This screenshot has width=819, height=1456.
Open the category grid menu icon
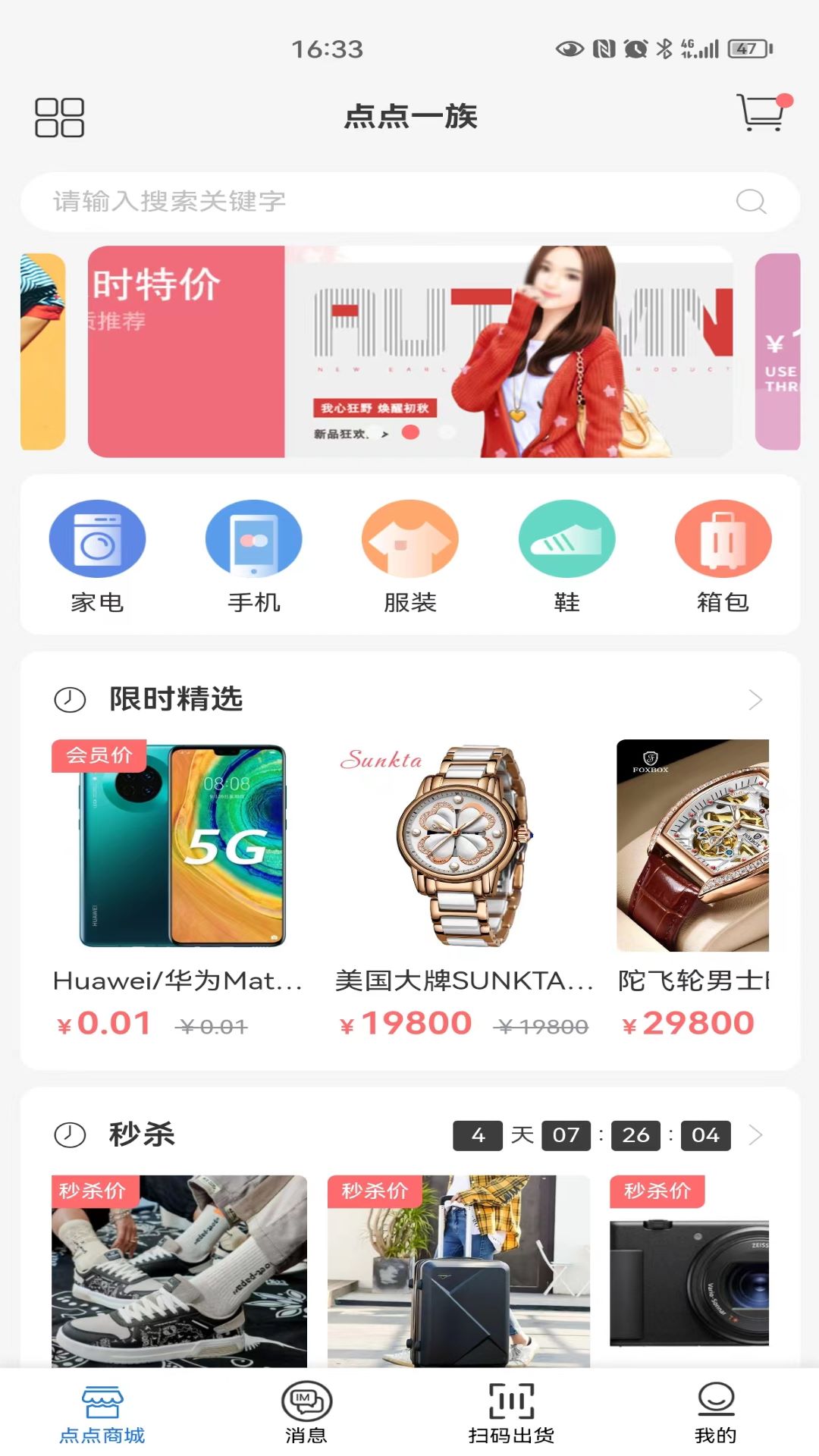59,118
